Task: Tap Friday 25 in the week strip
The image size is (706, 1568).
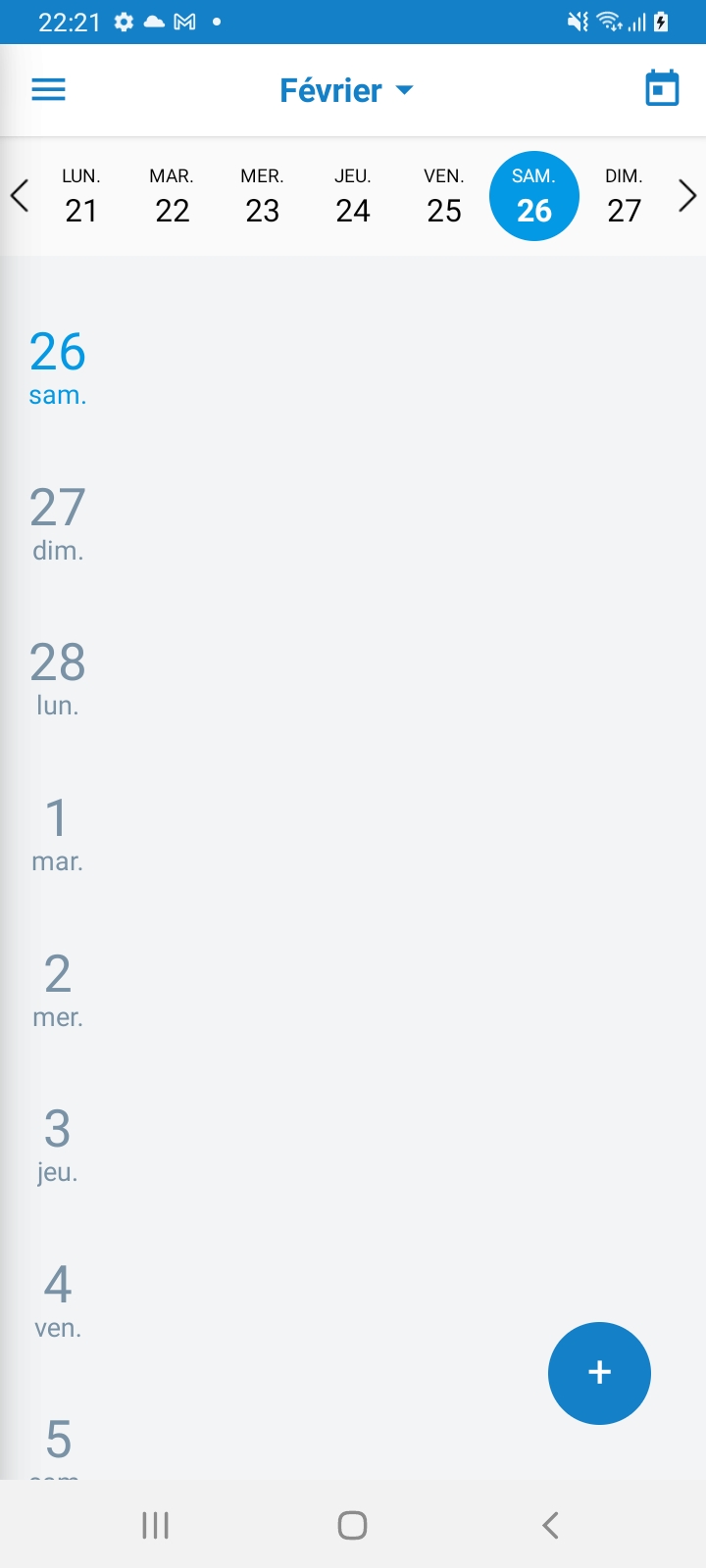Action: [443, 195]
